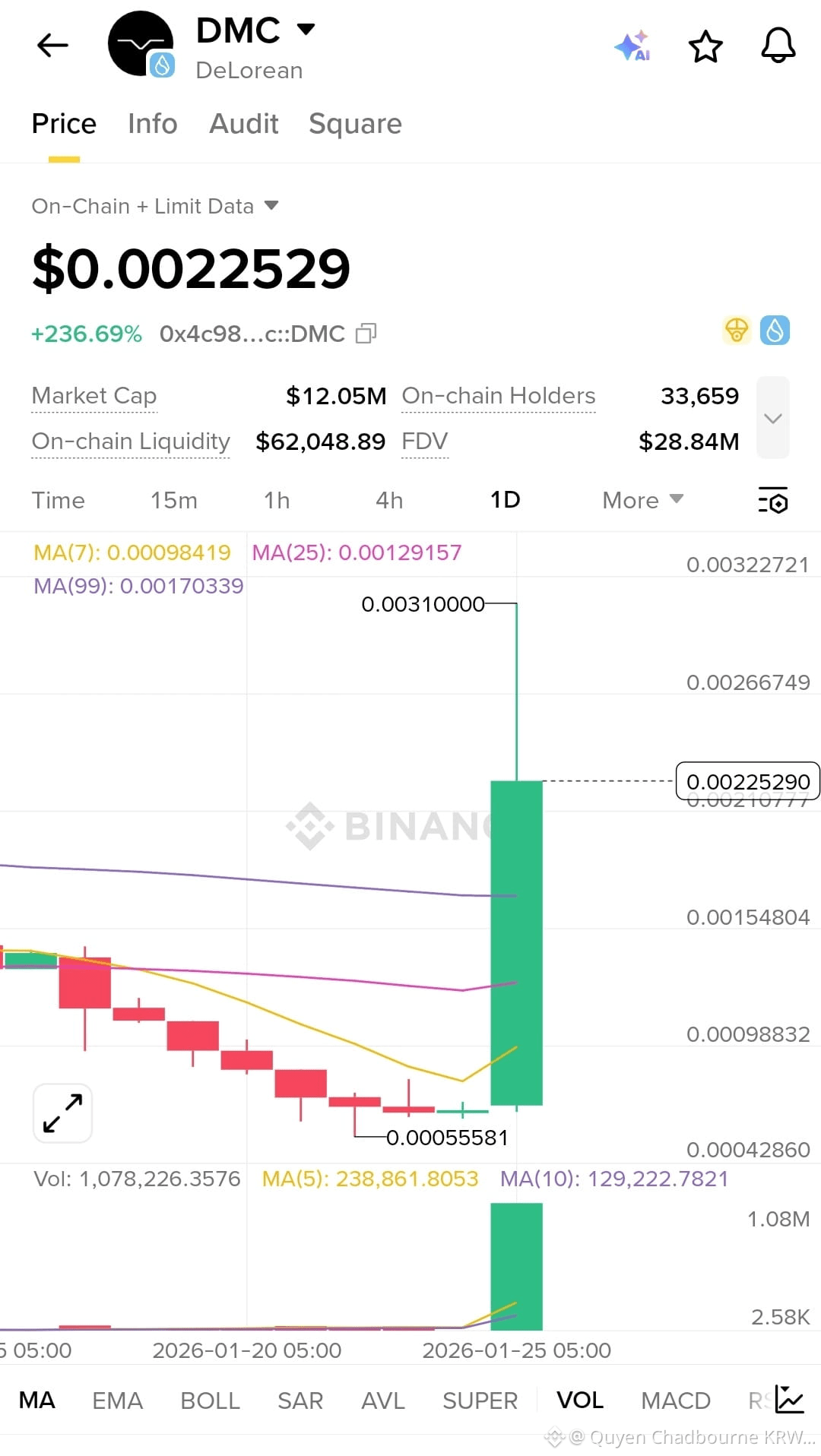Expand the market stats chevron

click(772, 418)
